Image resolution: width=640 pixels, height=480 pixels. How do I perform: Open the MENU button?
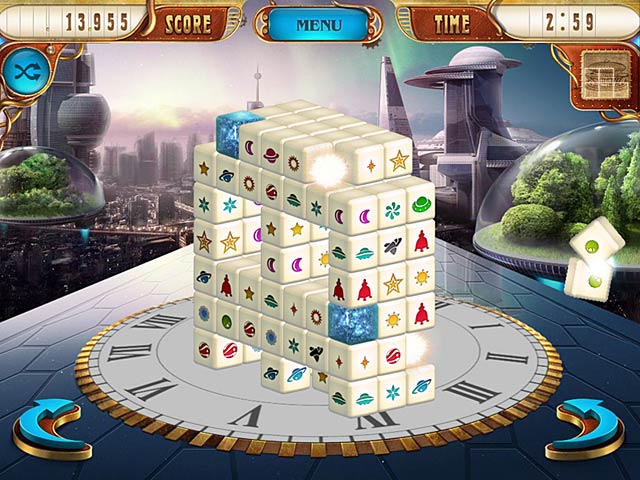point(319,23)
